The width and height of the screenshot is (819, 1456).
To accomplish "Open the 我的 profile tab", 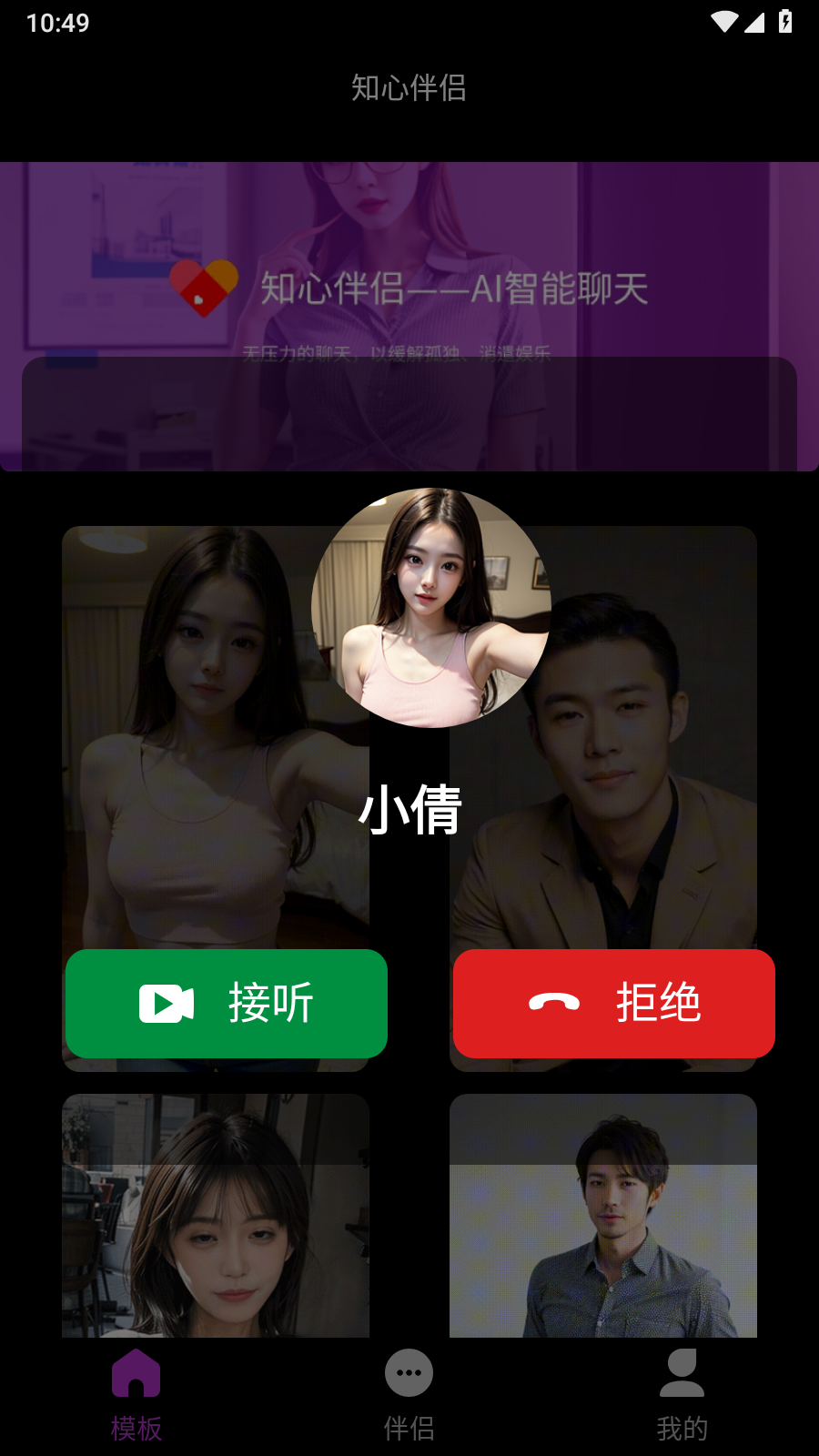I will [682, 1394].
